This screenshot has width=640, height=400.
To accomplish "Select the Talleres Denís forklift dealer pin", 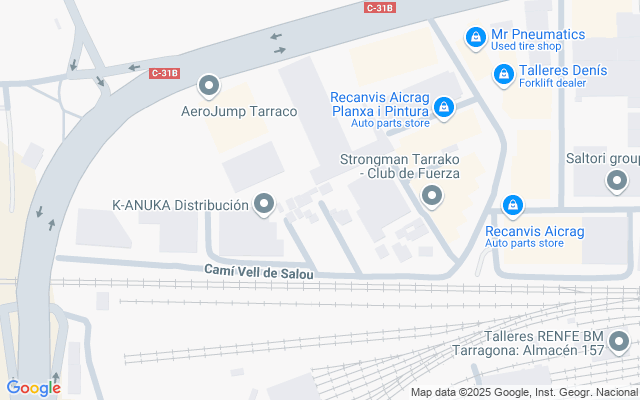I will pyautogui.click(x=505, y=73).
